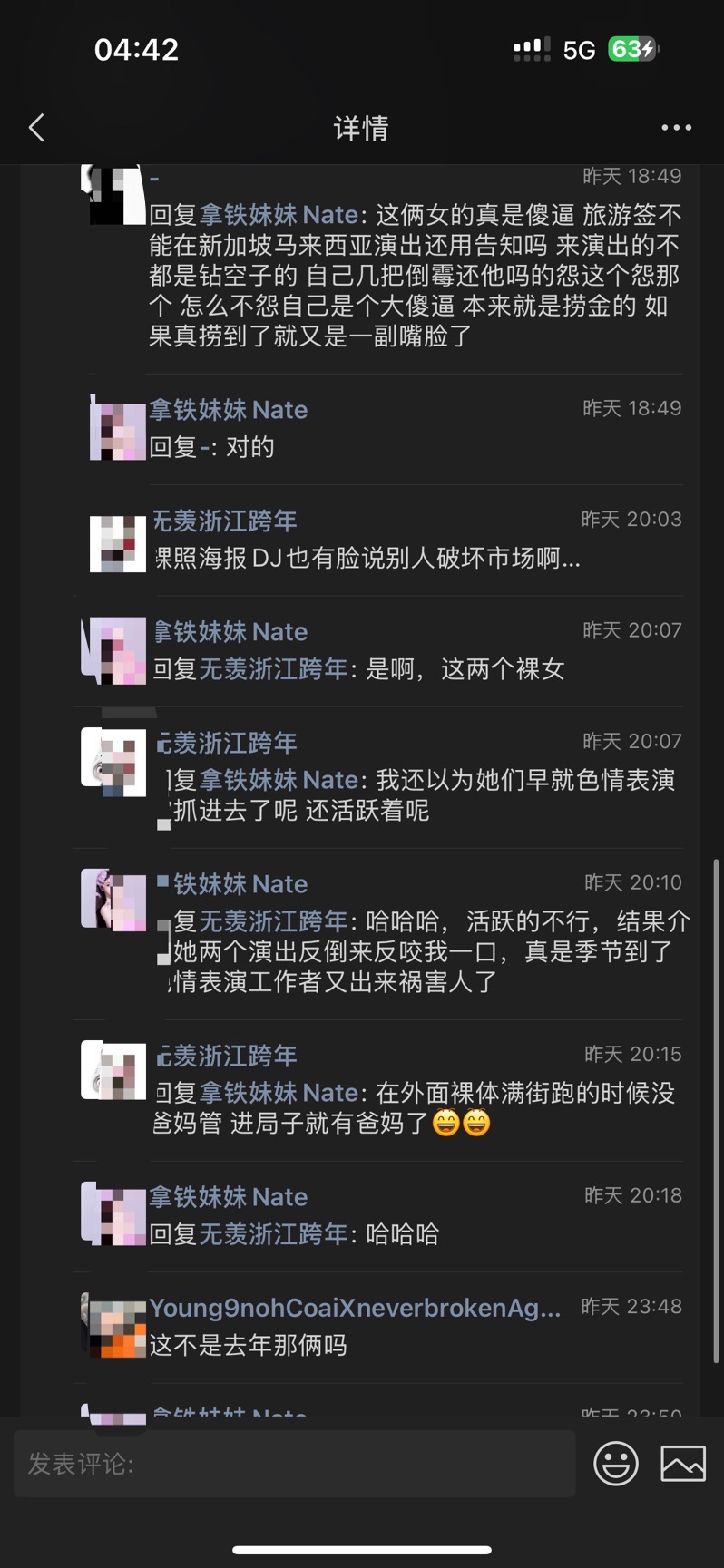724x1568 pixels.
Task: Open Young9nohCoaiXneverbrokenAg profile name
Action: click(355, 1307)
